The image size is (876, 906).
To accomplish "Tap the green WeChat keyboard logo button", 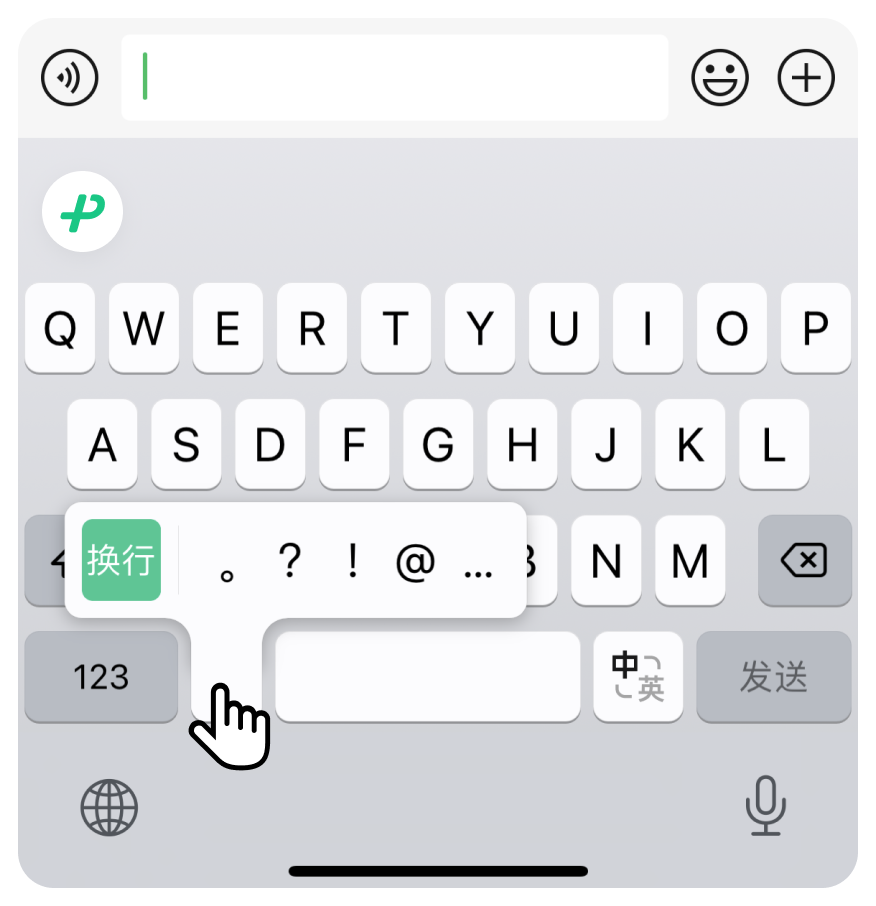I will click(82, 211).
